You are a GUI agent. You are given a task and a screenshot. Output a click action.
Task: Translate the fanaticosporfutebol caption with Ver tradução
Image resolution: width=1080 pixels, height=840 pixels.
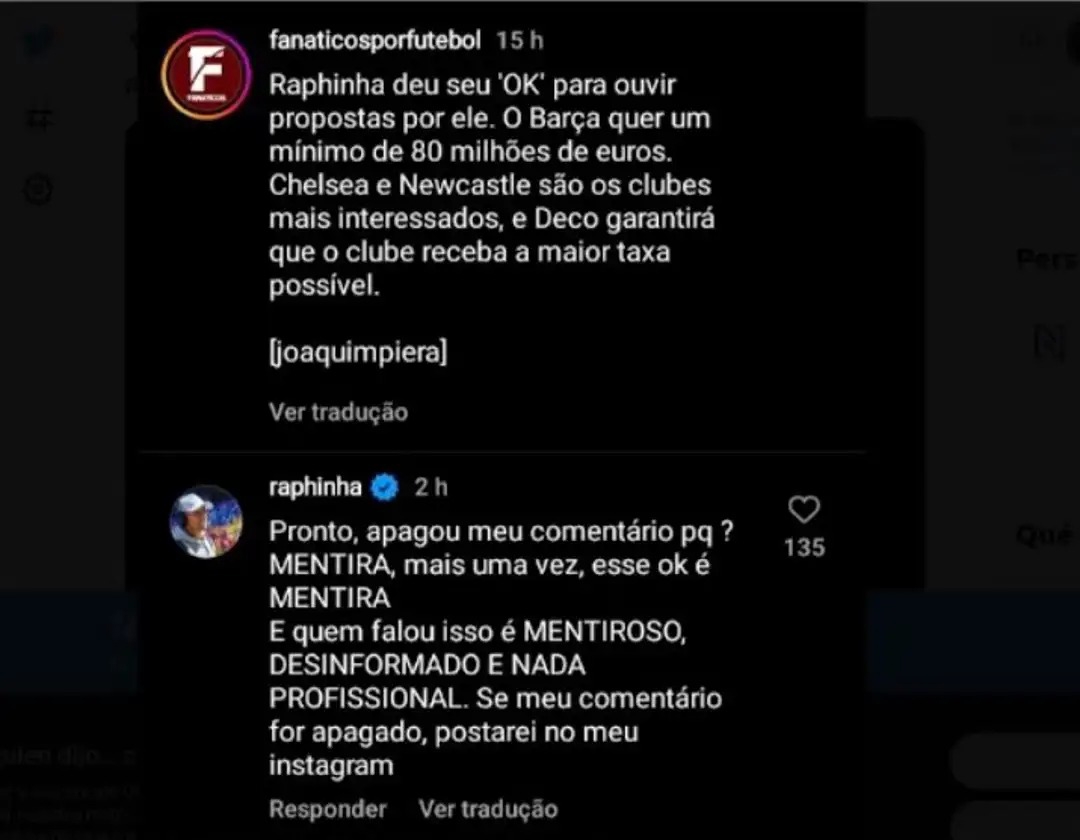pos(338,411)
